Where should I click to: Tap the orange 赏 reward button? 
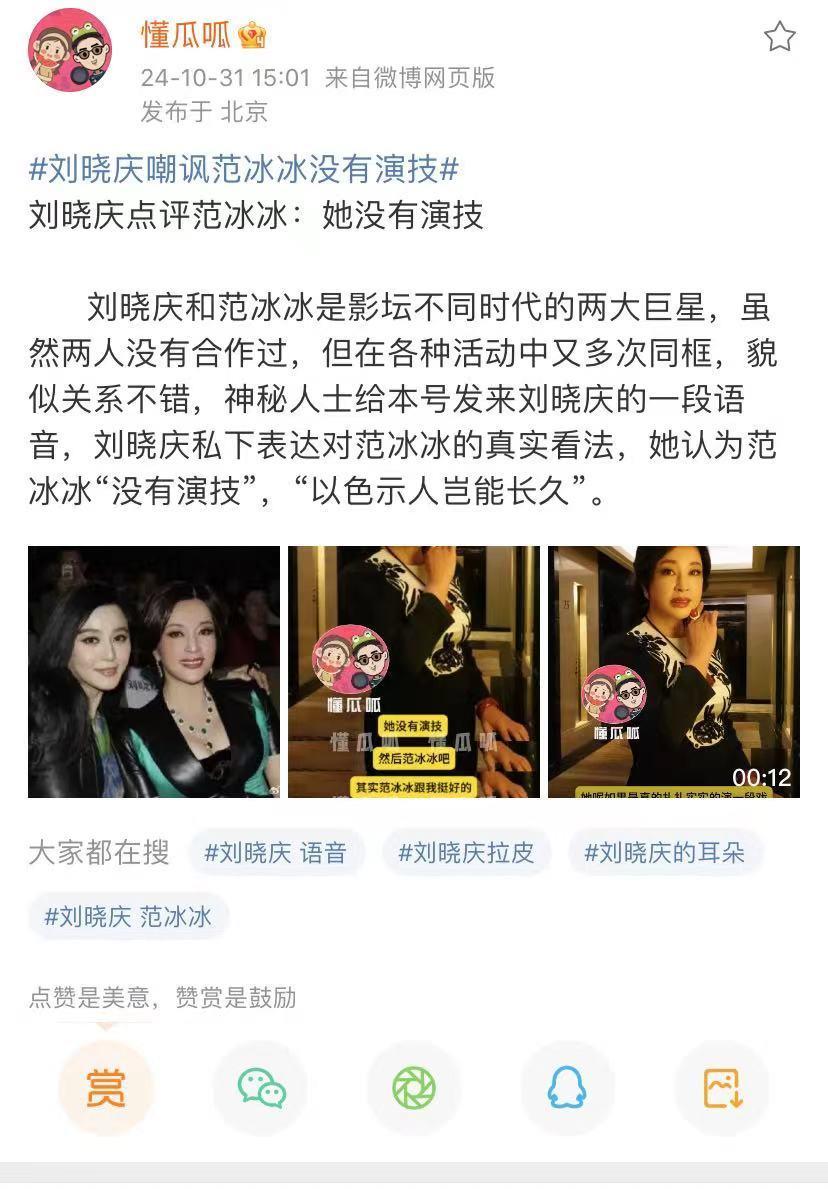coord(105,1088)
